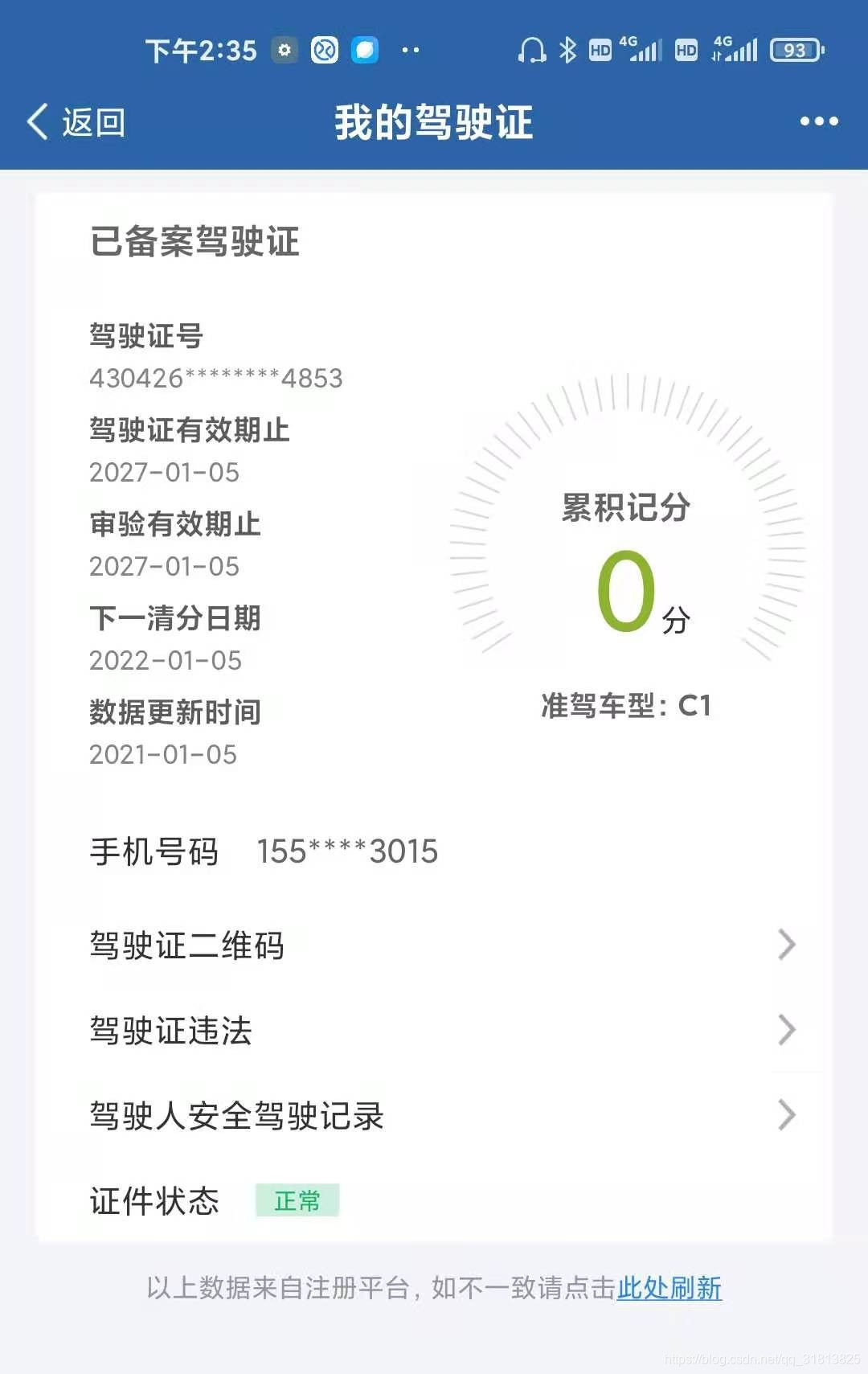Expand the 驾驶证违法 row
868x1374 pixels.
tap(434, 1031)
